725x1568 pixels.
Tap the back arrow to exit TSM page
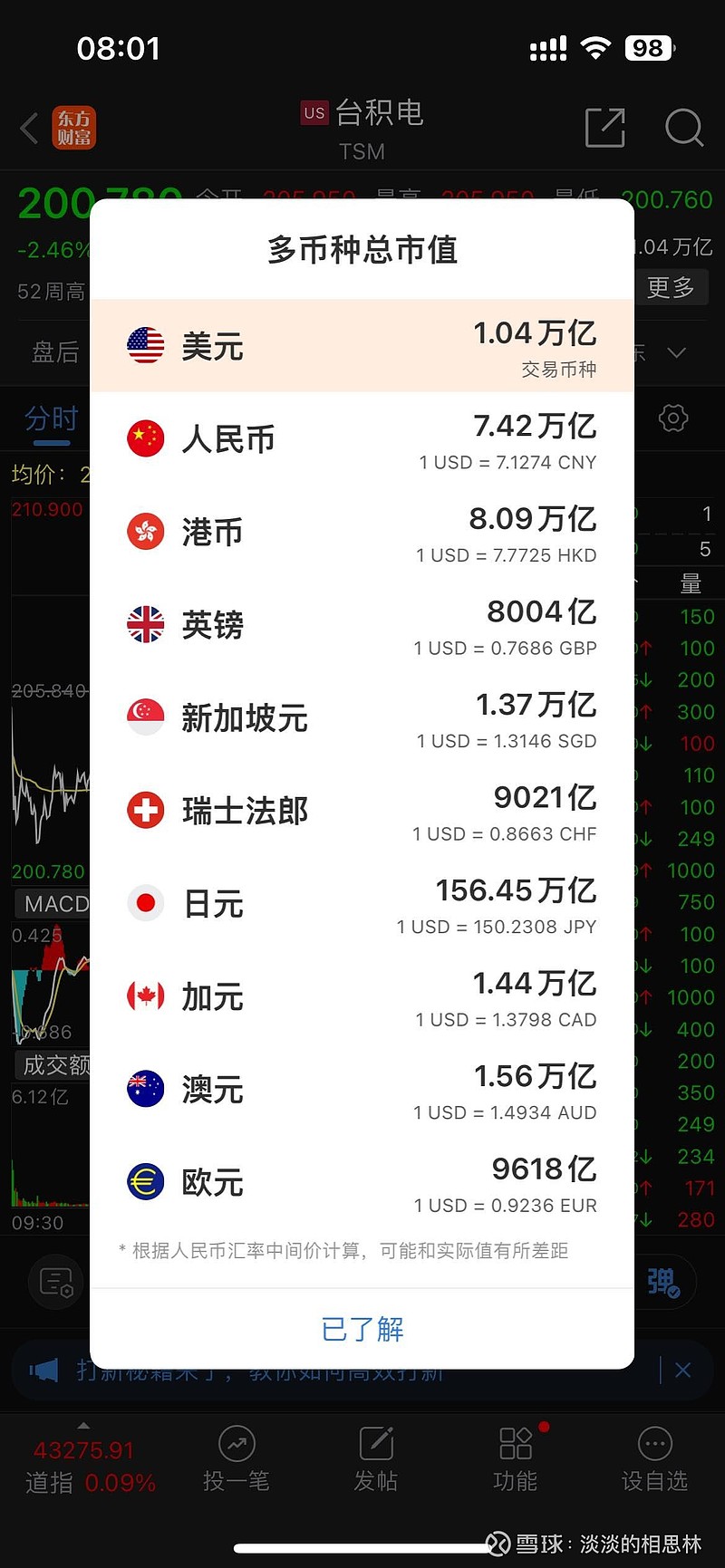pyautogui.click(x=28, y=129)
